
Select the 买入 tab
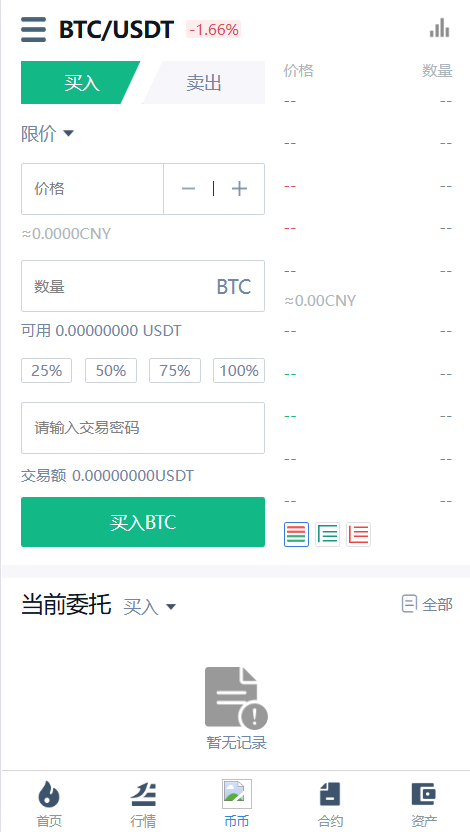pyautogui.click(x=81, y=83)
